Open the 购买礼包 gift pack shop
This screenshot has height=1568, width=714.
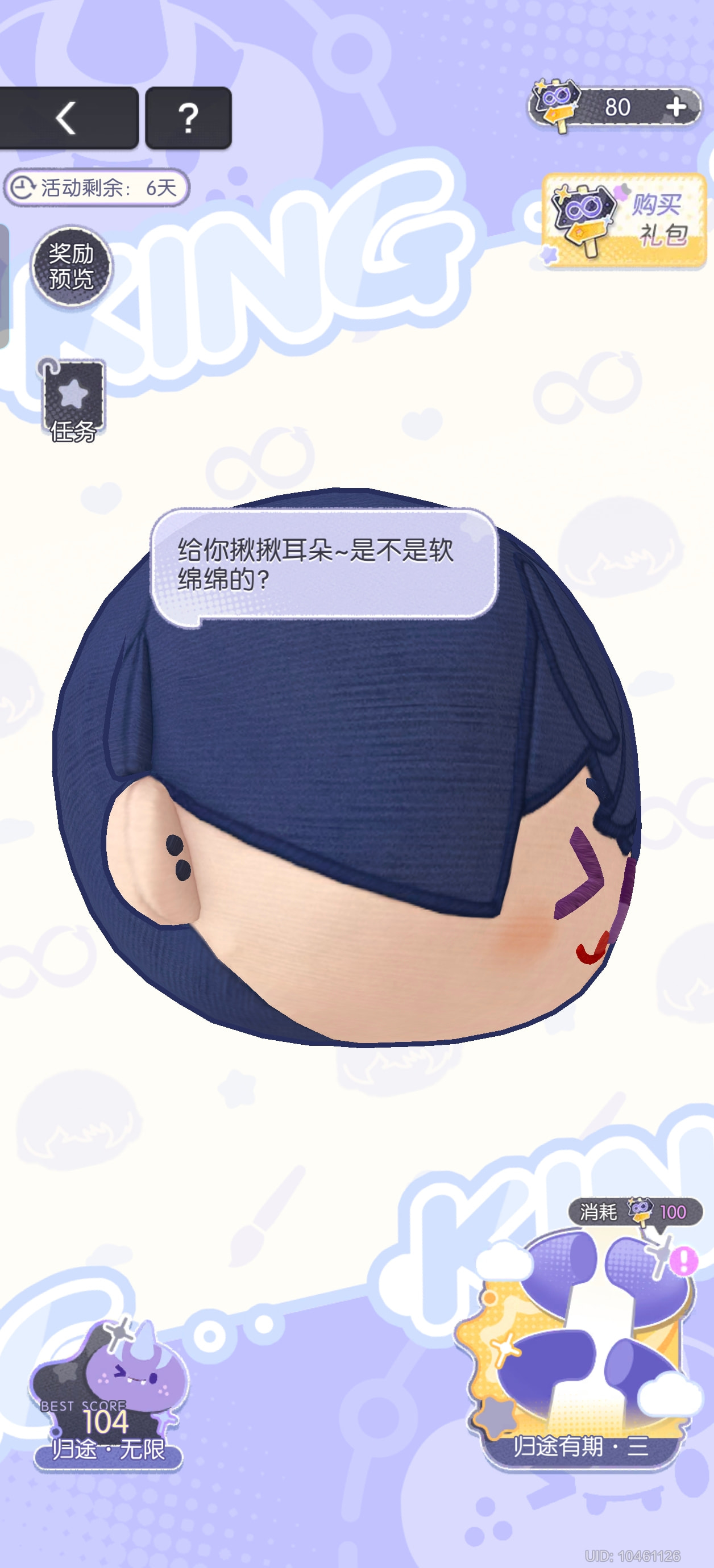(x=624, y=220)
